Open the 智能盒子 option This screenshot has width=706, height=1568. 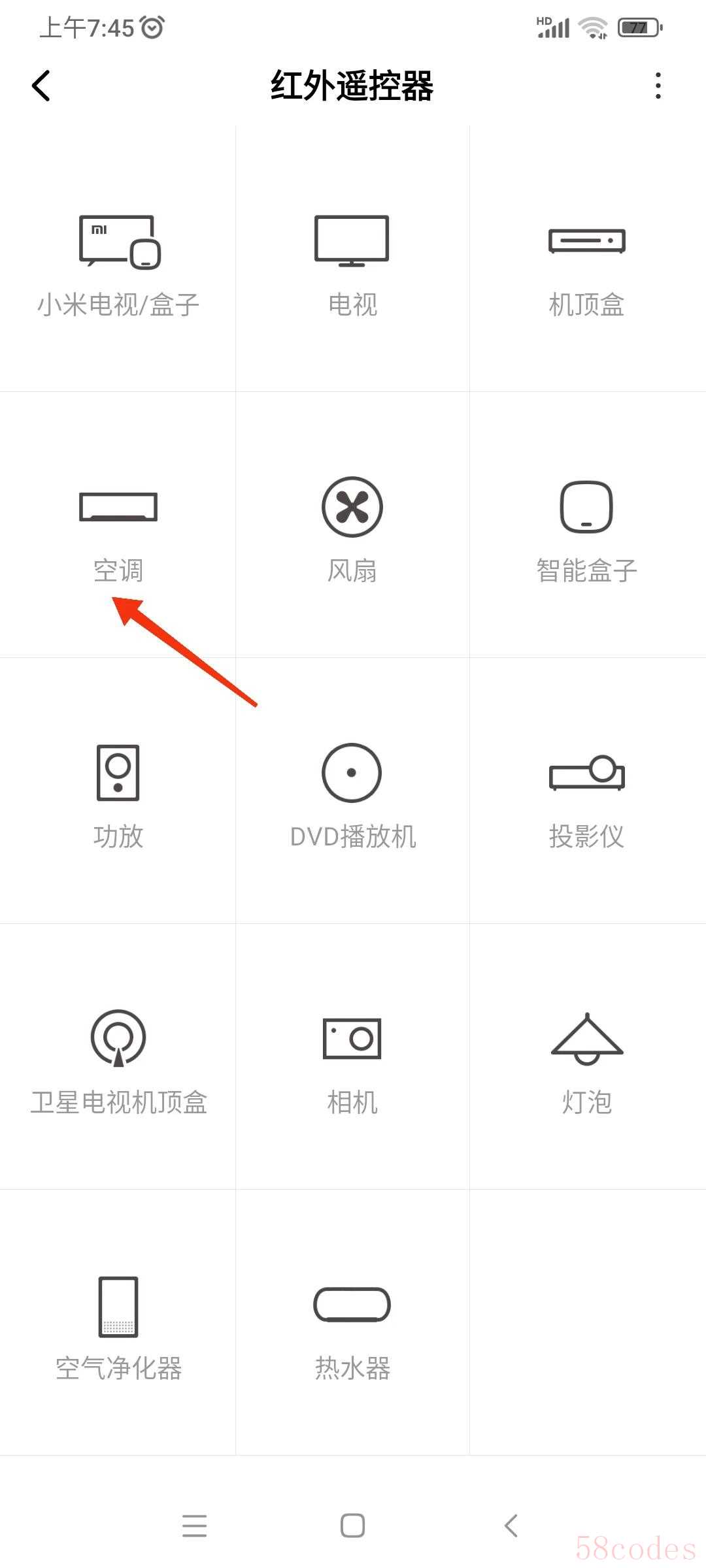586,529
